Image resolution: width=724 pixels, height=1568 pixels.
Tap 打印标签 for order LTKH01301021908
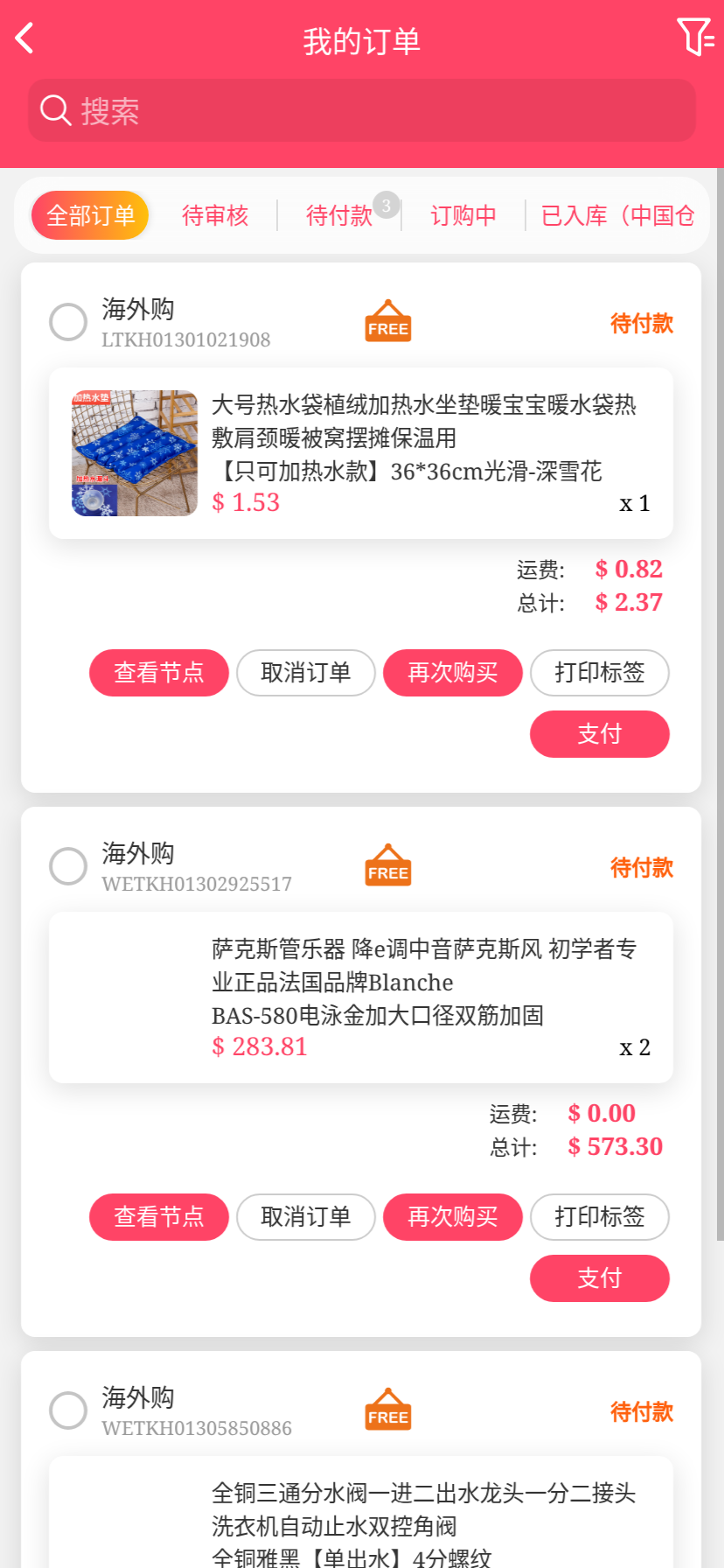pyautogui.click(x=600, y=673)
